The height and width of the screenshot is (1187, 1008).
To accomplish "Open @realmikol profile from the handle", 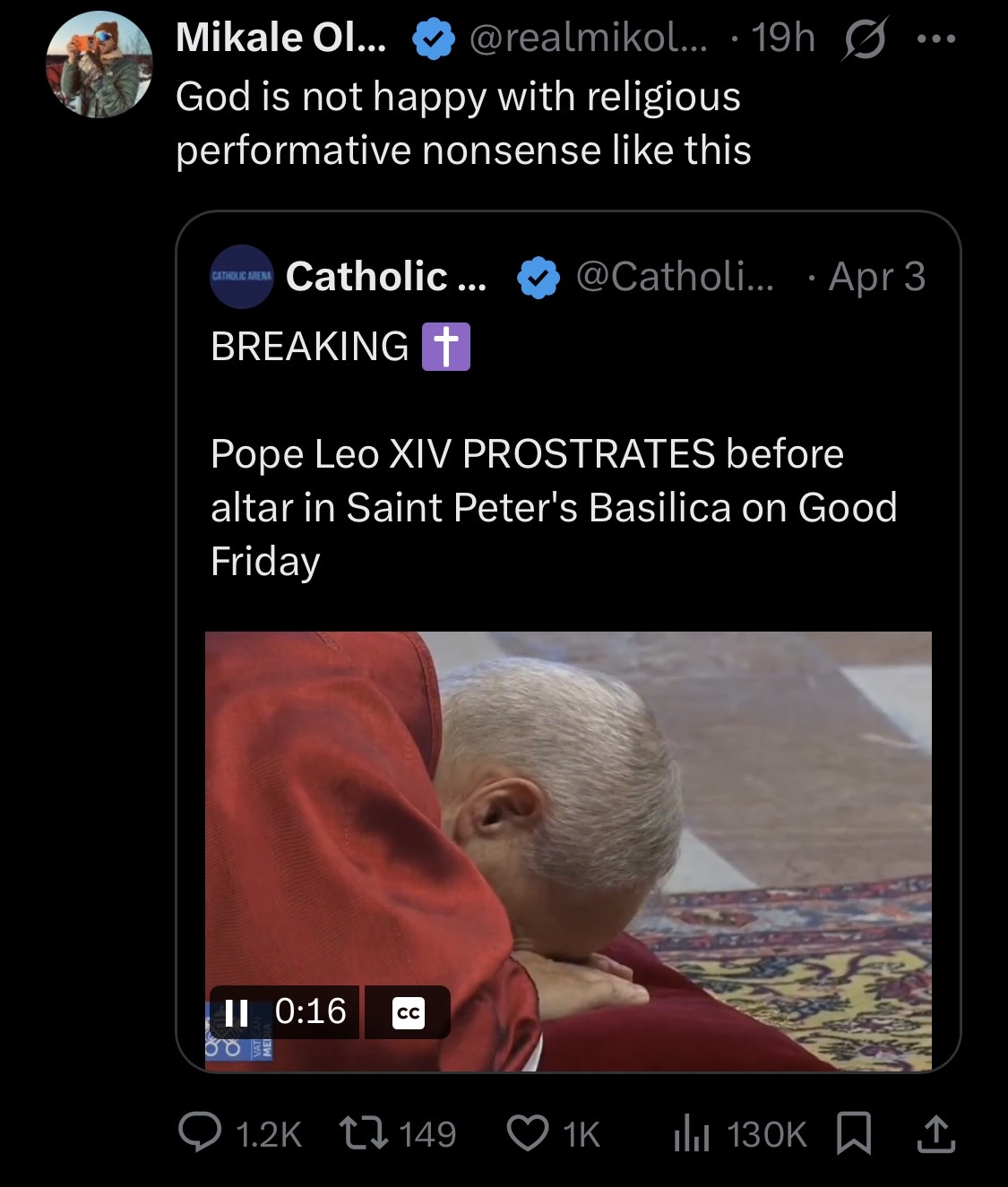I will (x=587, y=39).
